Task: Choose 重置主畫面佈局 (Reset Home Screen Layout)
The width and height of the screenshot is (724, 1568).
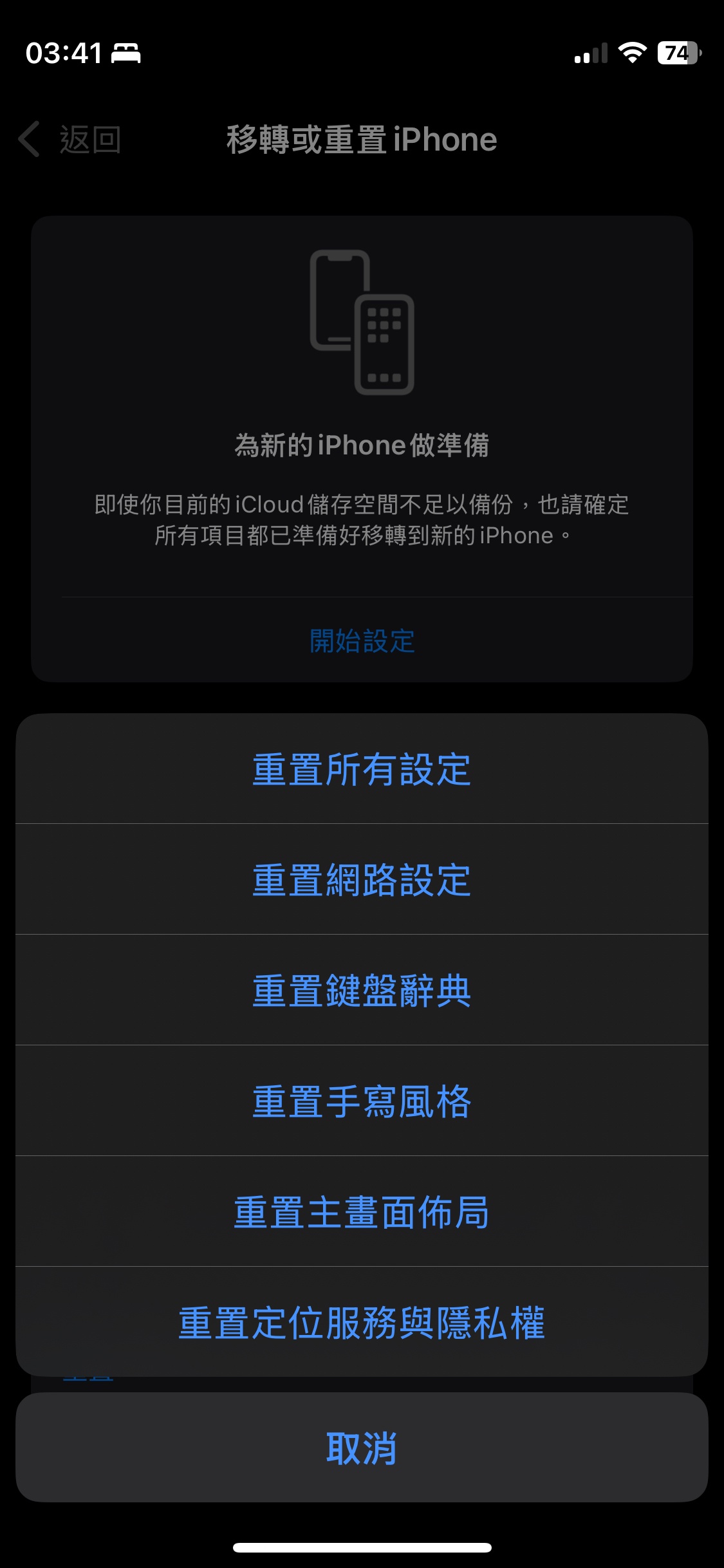Action: click(362, 1212)
